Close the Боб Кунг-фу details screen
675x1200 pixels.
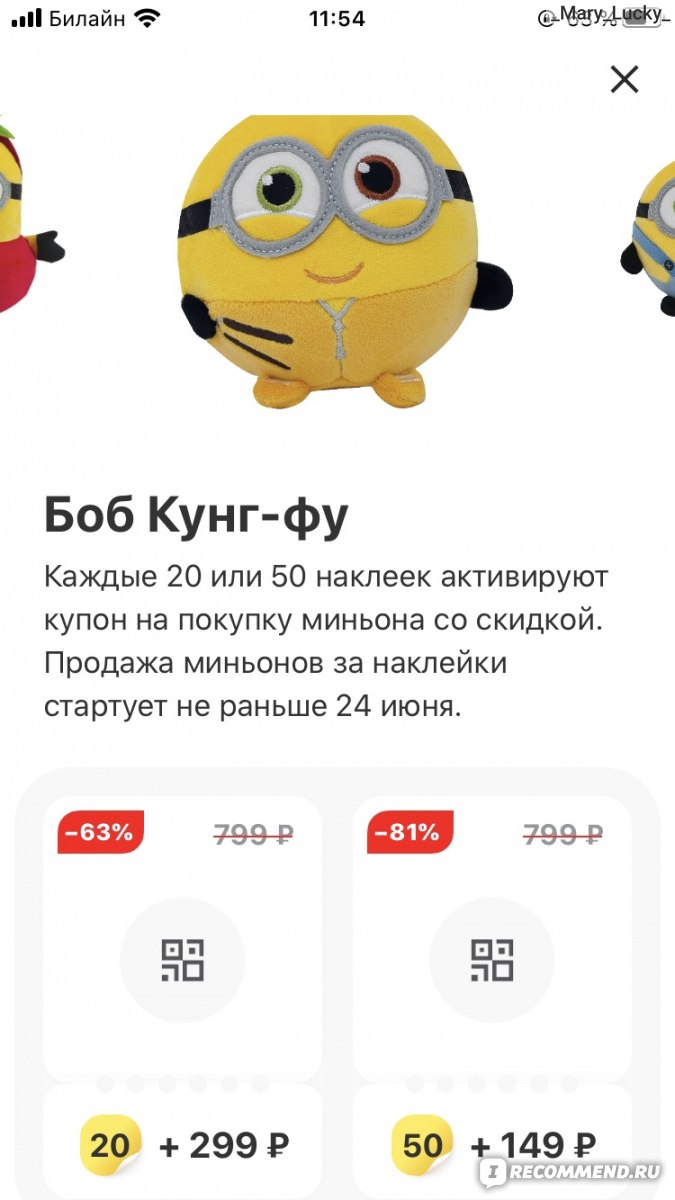click(624, 79)
